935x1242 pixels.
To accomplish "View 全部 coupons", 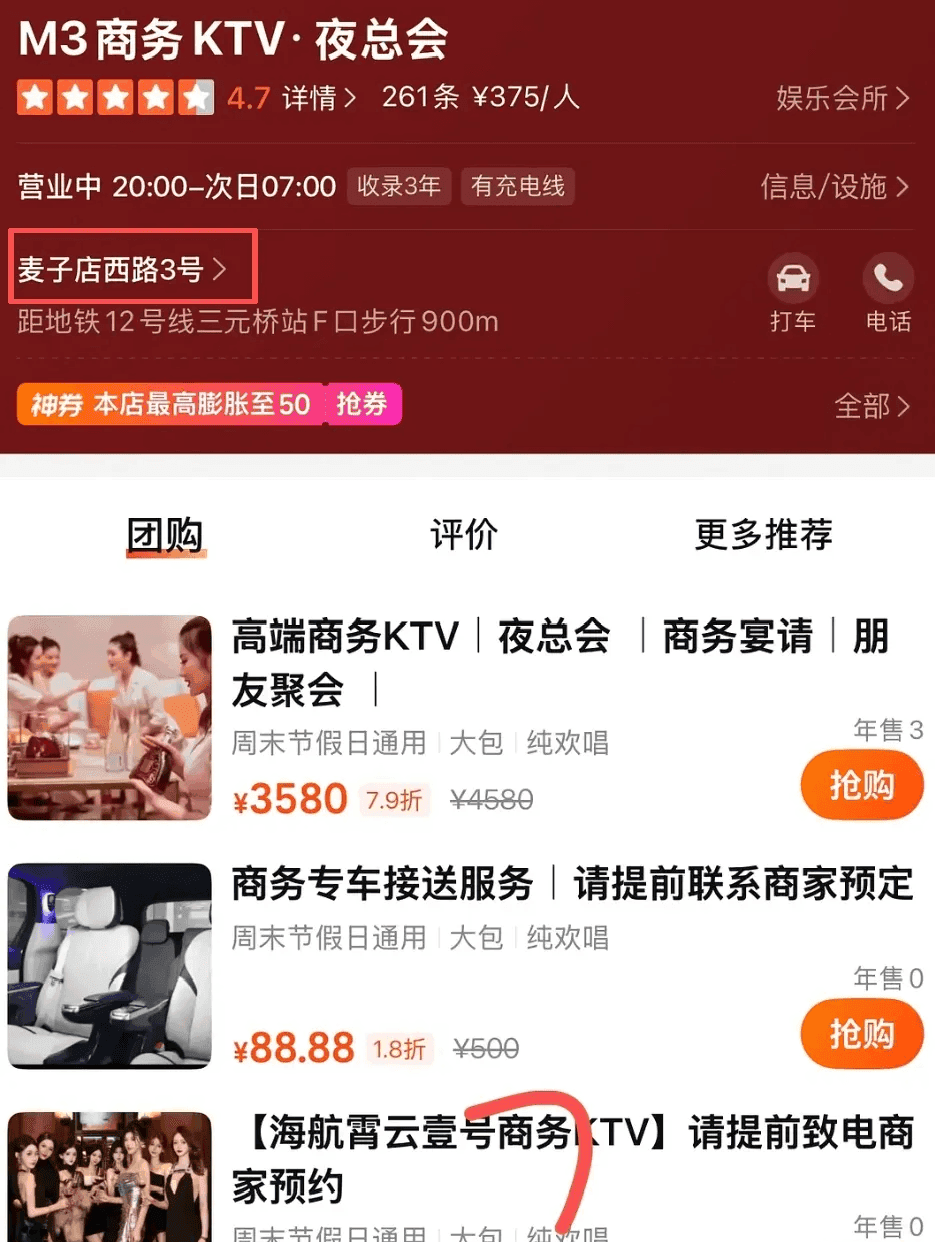I will pos(871,405).
